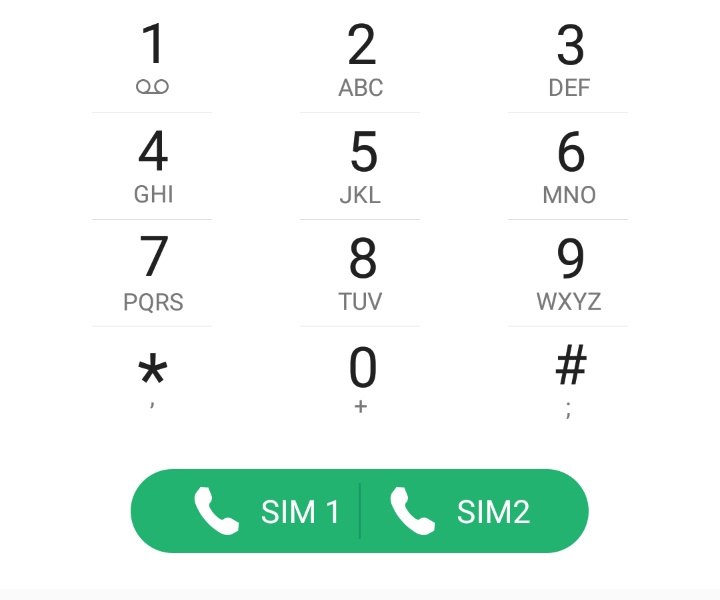Tap the star key

point(152,379)
